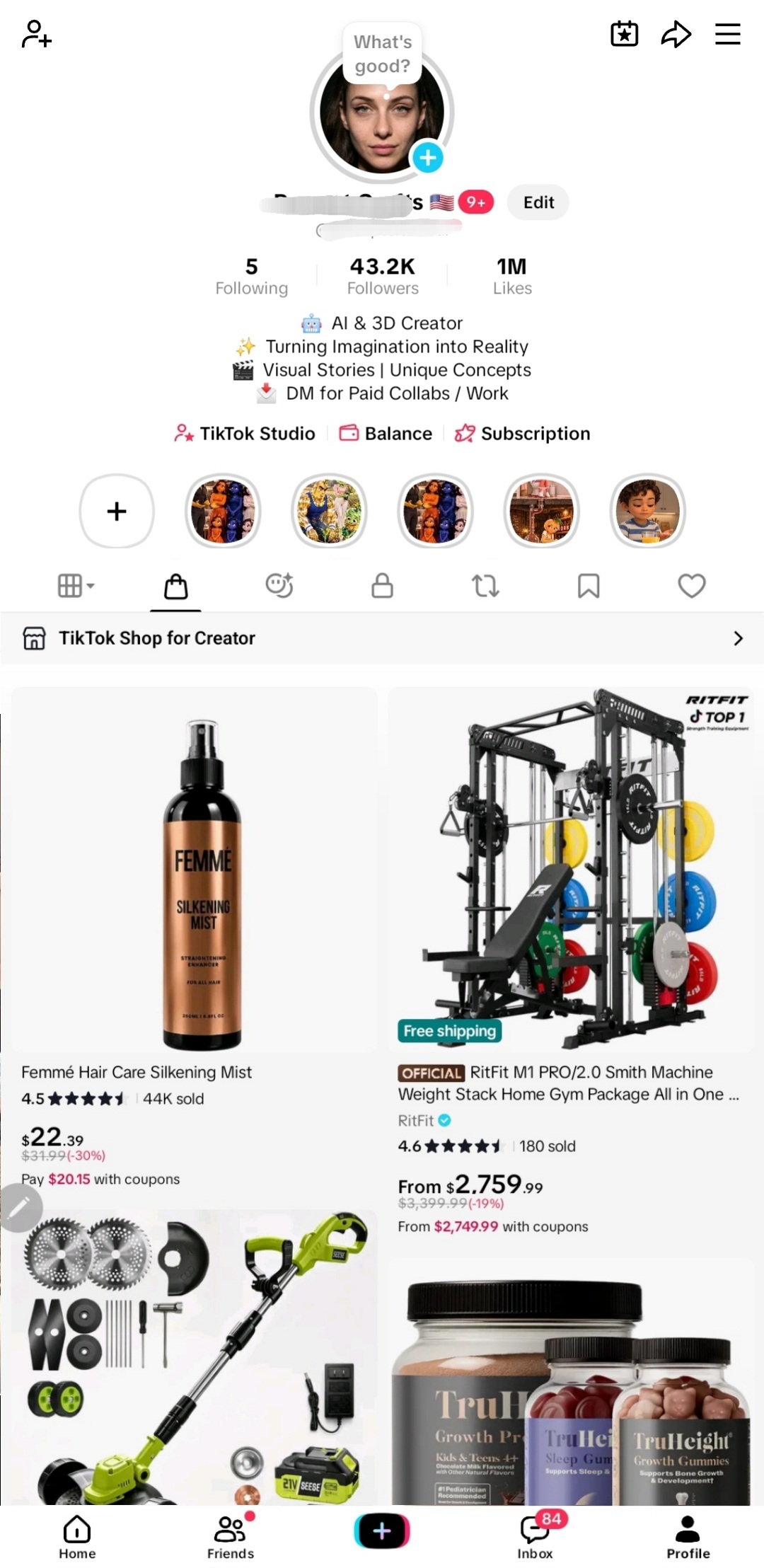Viewport: 764px width, 1568px height.
Task: Switch to the liked videos heart tab
Action: tap(692, 586)
